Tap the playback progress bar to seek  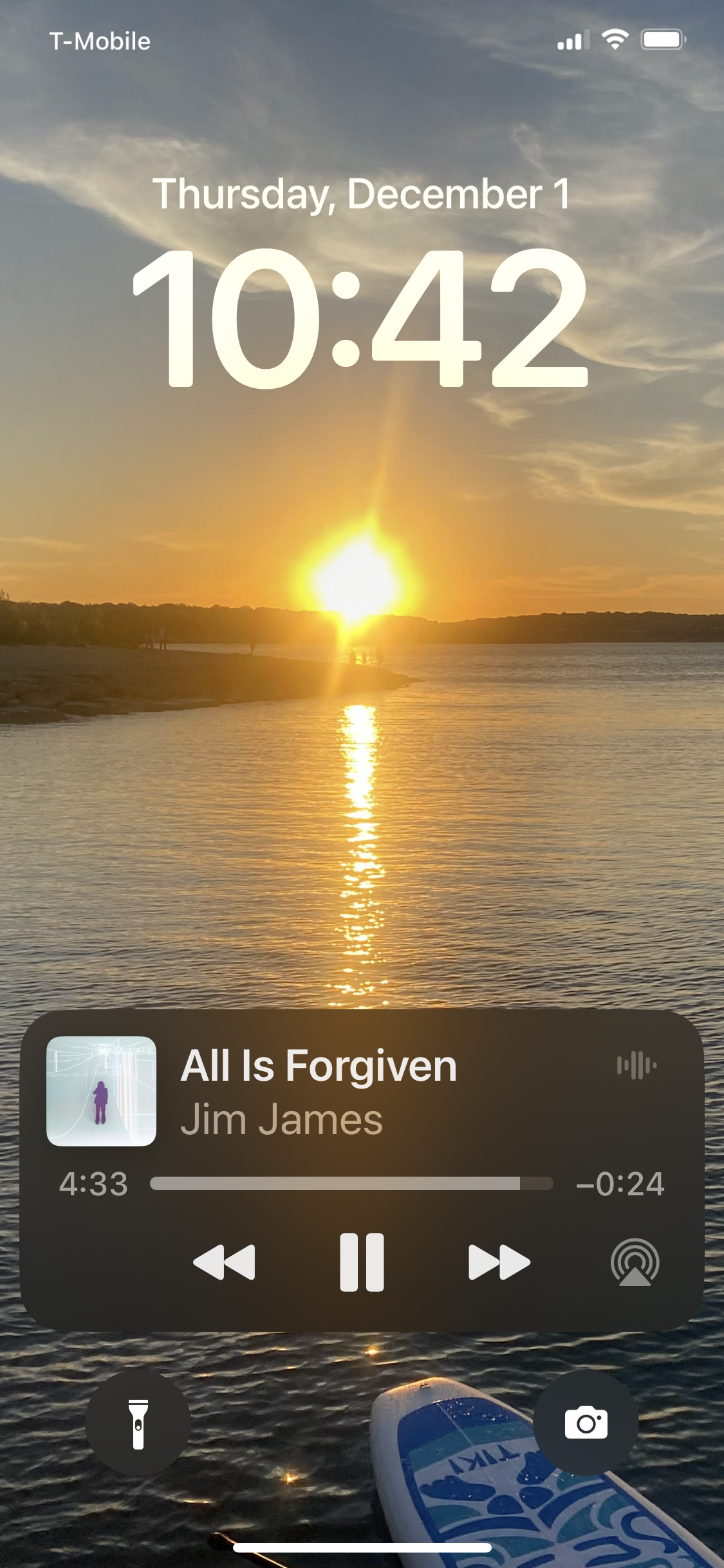[x=351, y=1183]
